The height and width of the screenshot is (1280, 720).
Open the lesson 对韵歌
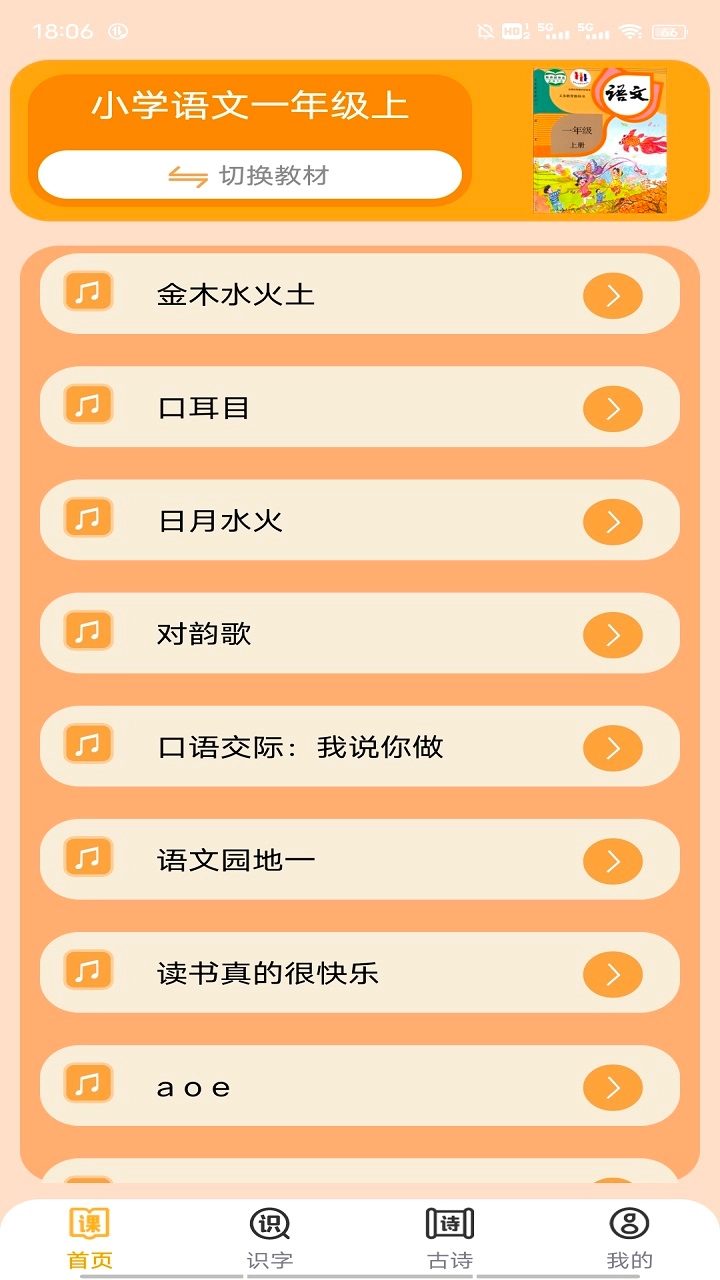tap(360, 633)
